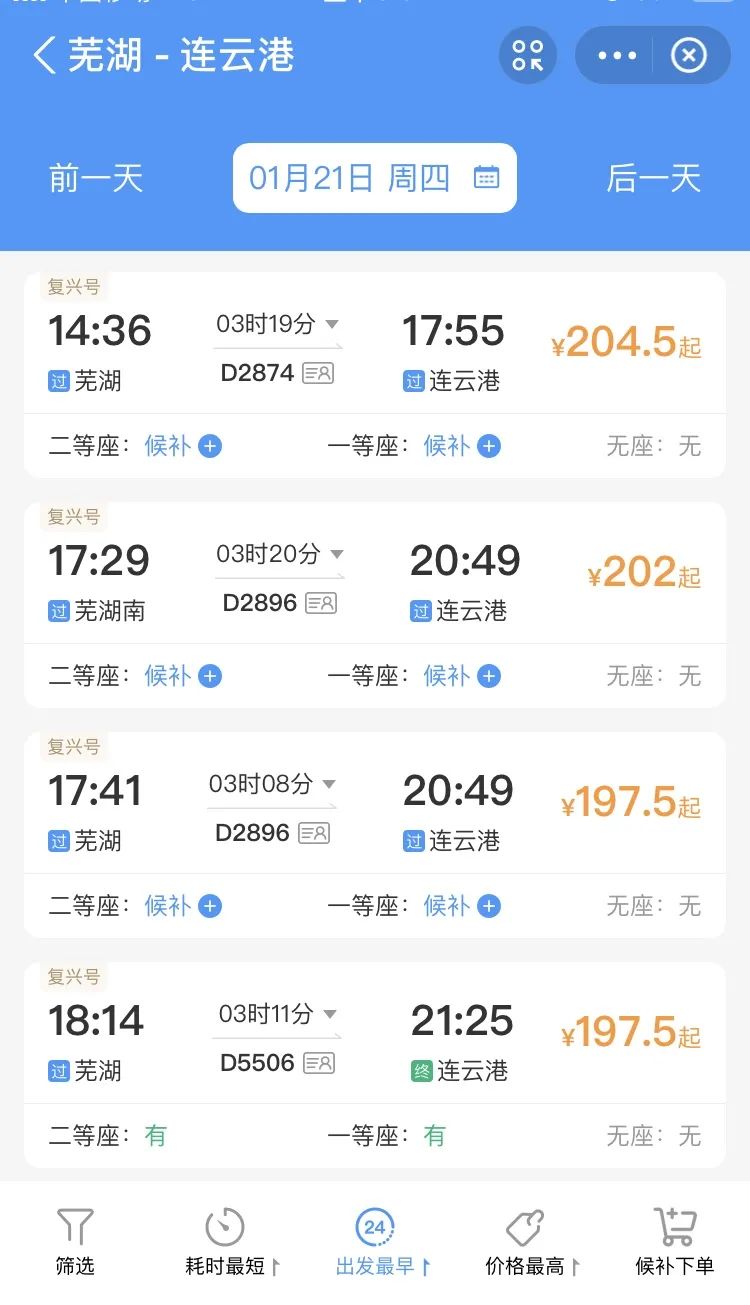Tap the ID card icon beside D5506
The image size is (750, 1305).
pos(316,1062)
